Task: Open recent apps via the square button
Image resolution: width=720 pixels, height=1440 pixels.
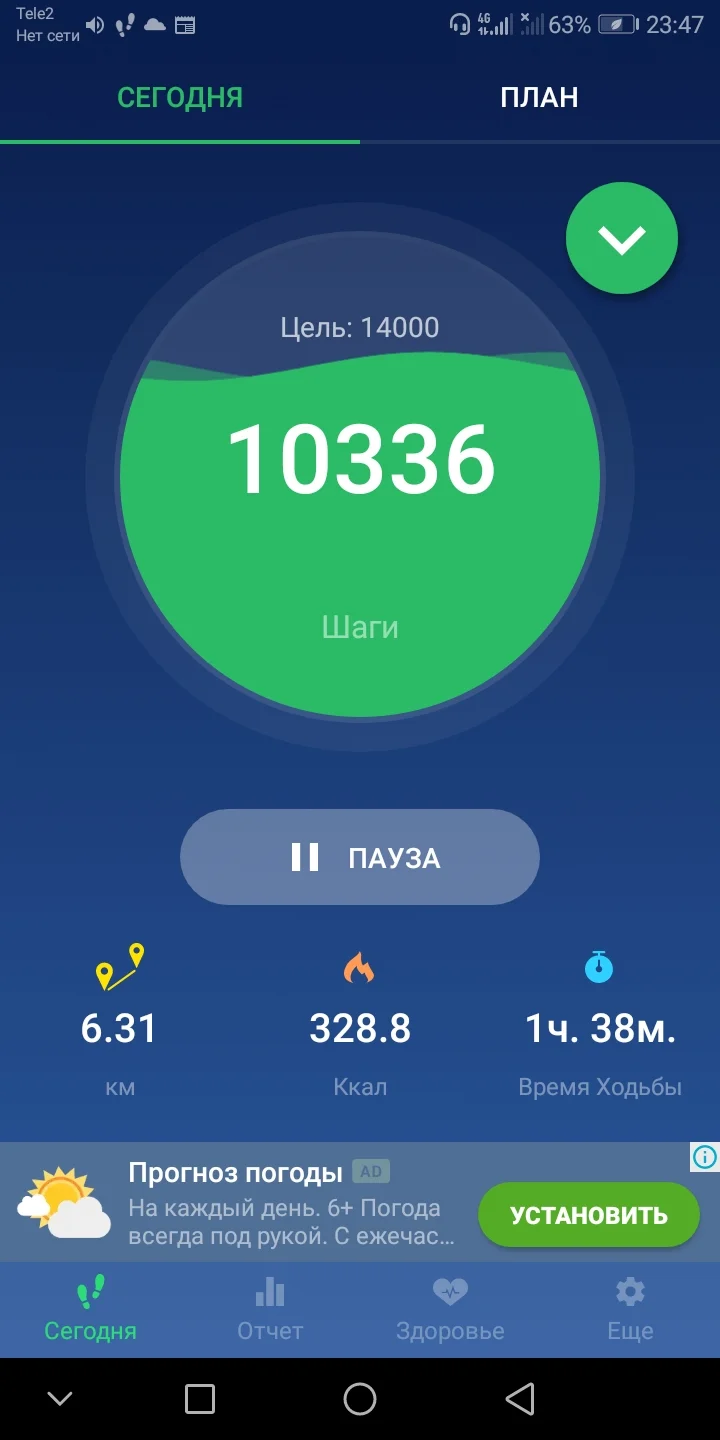Action: pos(200,1399)
